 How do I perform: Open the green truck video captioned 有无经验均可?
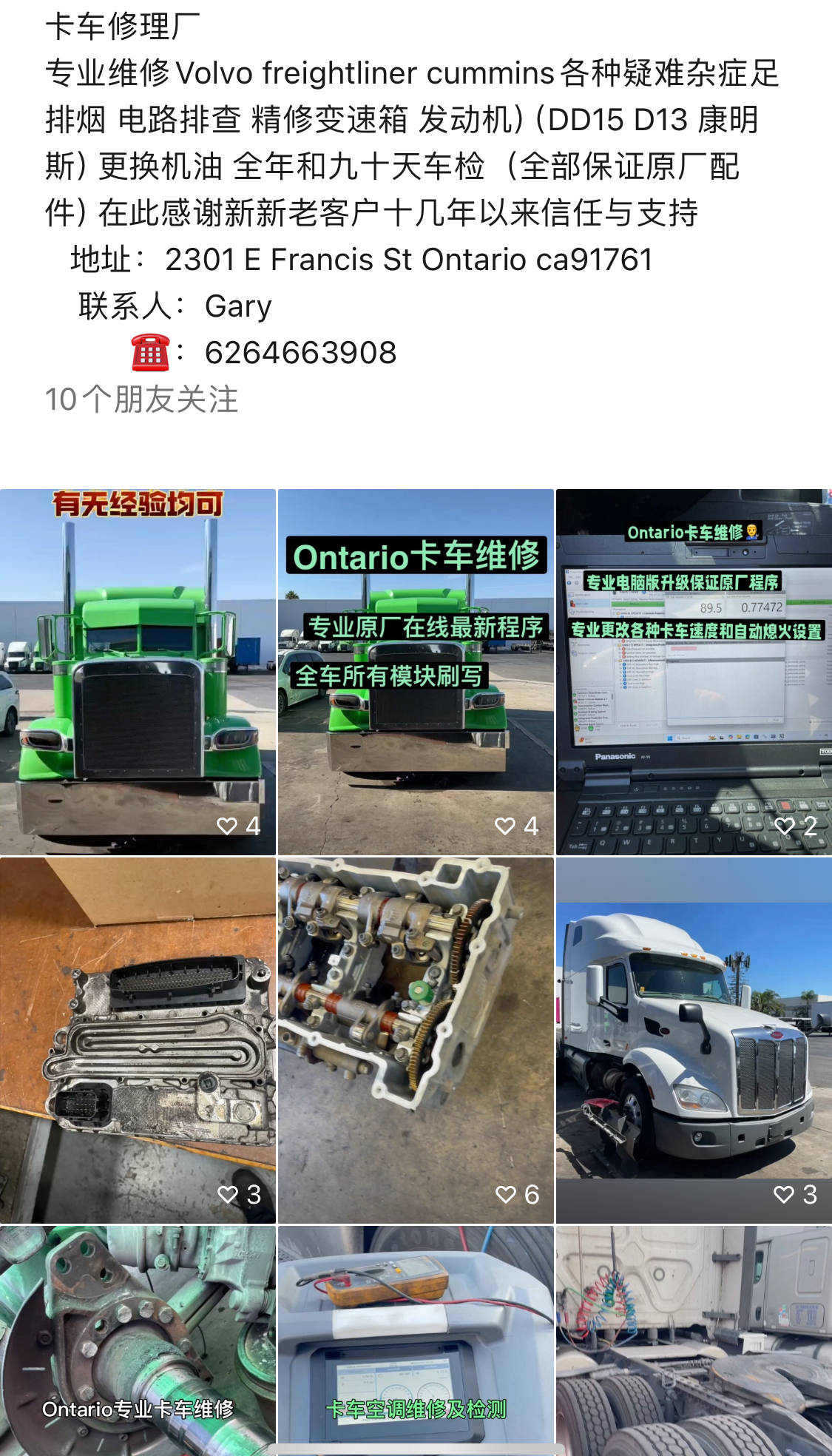[x=138, y=672]
